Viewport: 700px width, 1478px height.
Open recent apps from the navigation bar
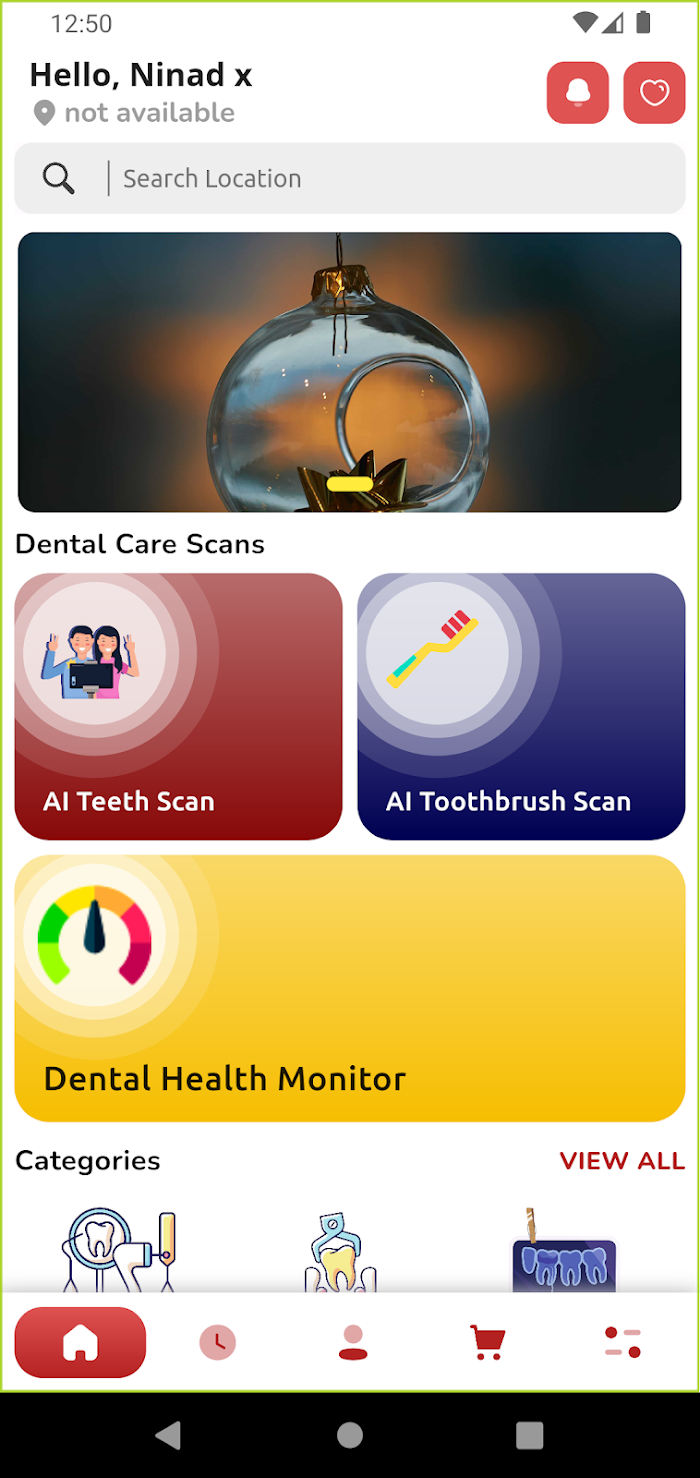(x=530, y=1435)
